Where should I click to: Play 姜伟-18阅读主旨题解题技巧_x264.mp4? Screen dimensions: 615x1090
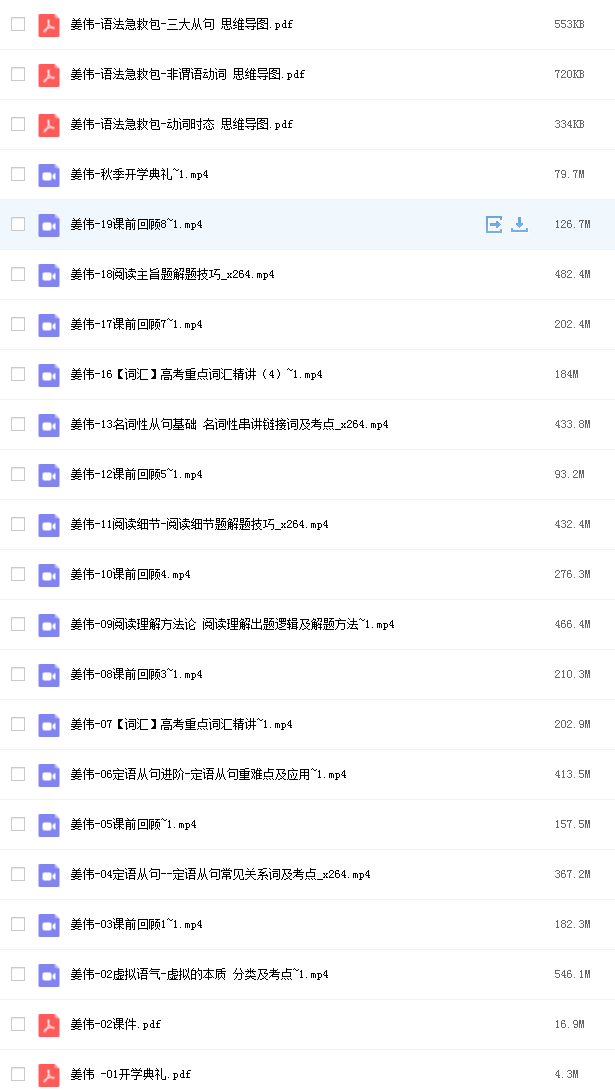pyautogui.click(x=172, y=275)
